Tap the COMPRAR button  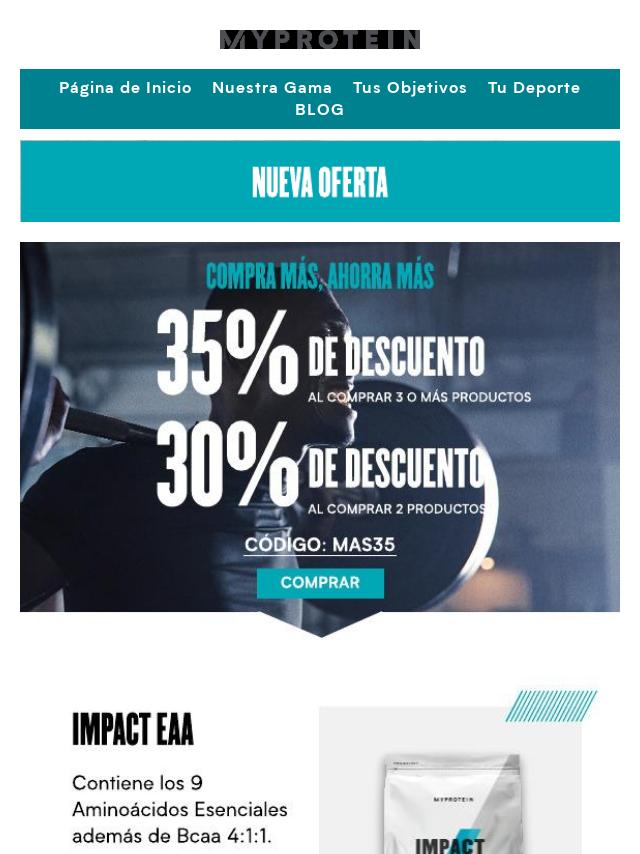[x=320, y=583]
